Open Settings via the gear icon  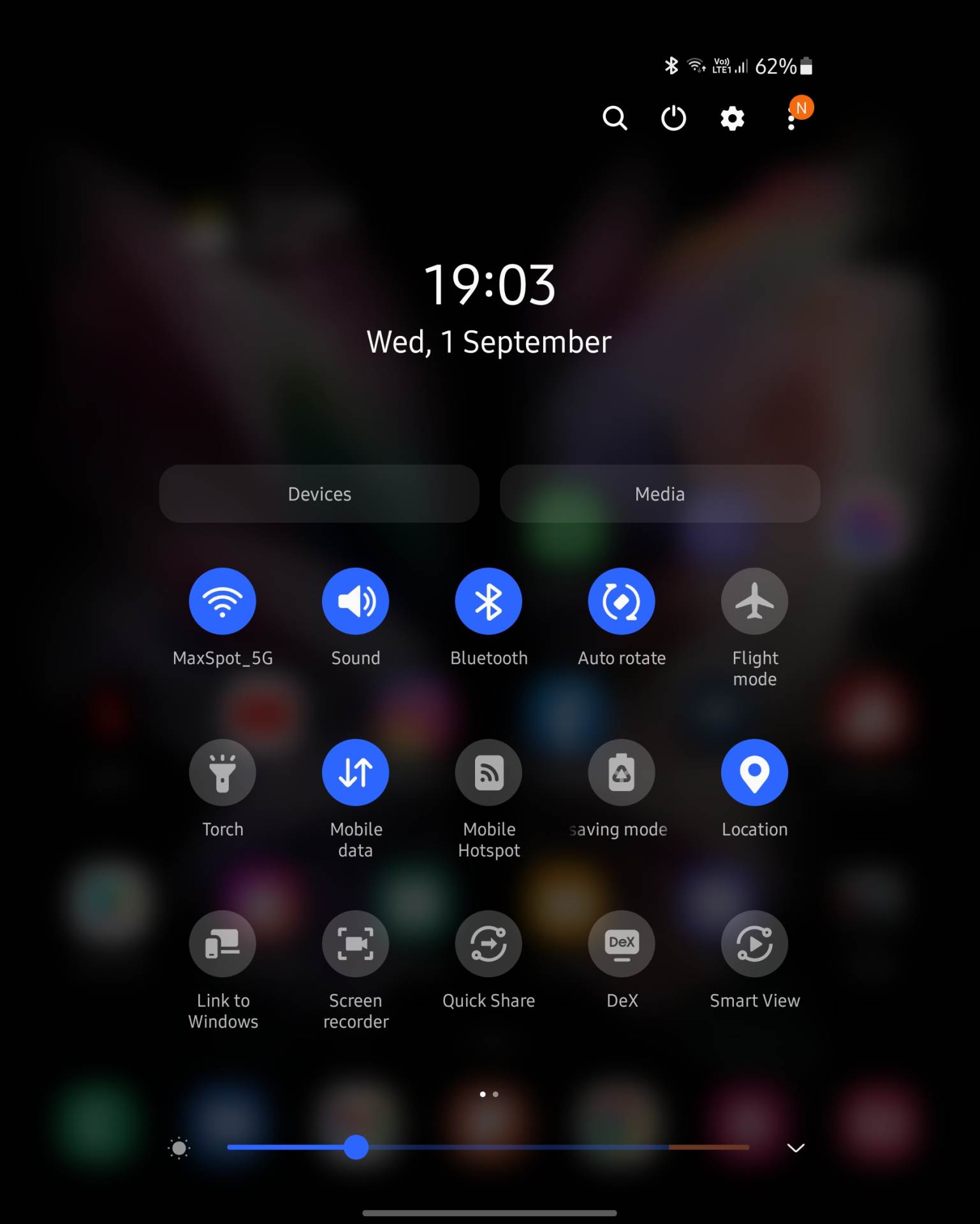coord(732,118)
